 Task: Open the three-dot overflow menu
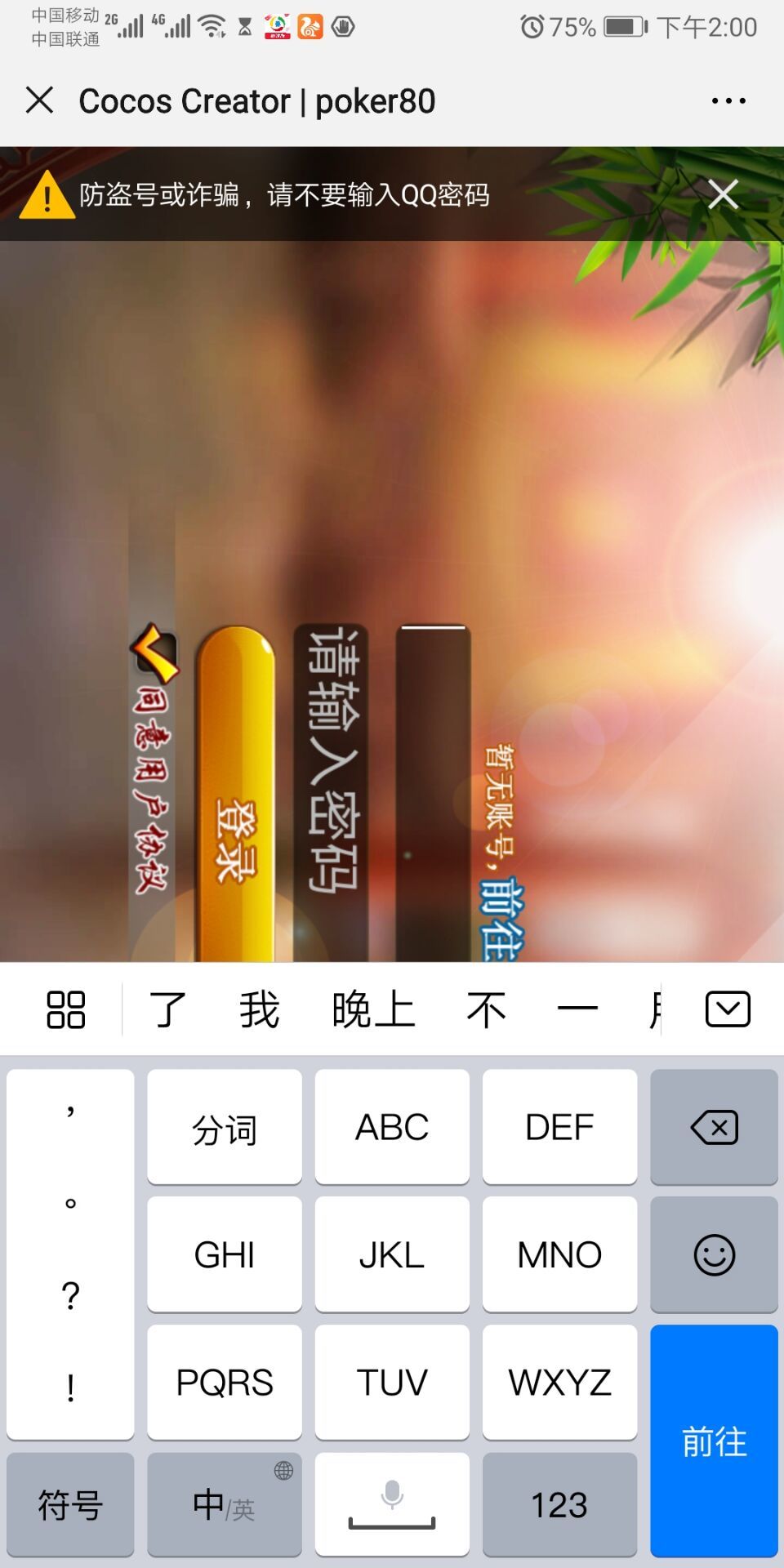click(728, 100)
